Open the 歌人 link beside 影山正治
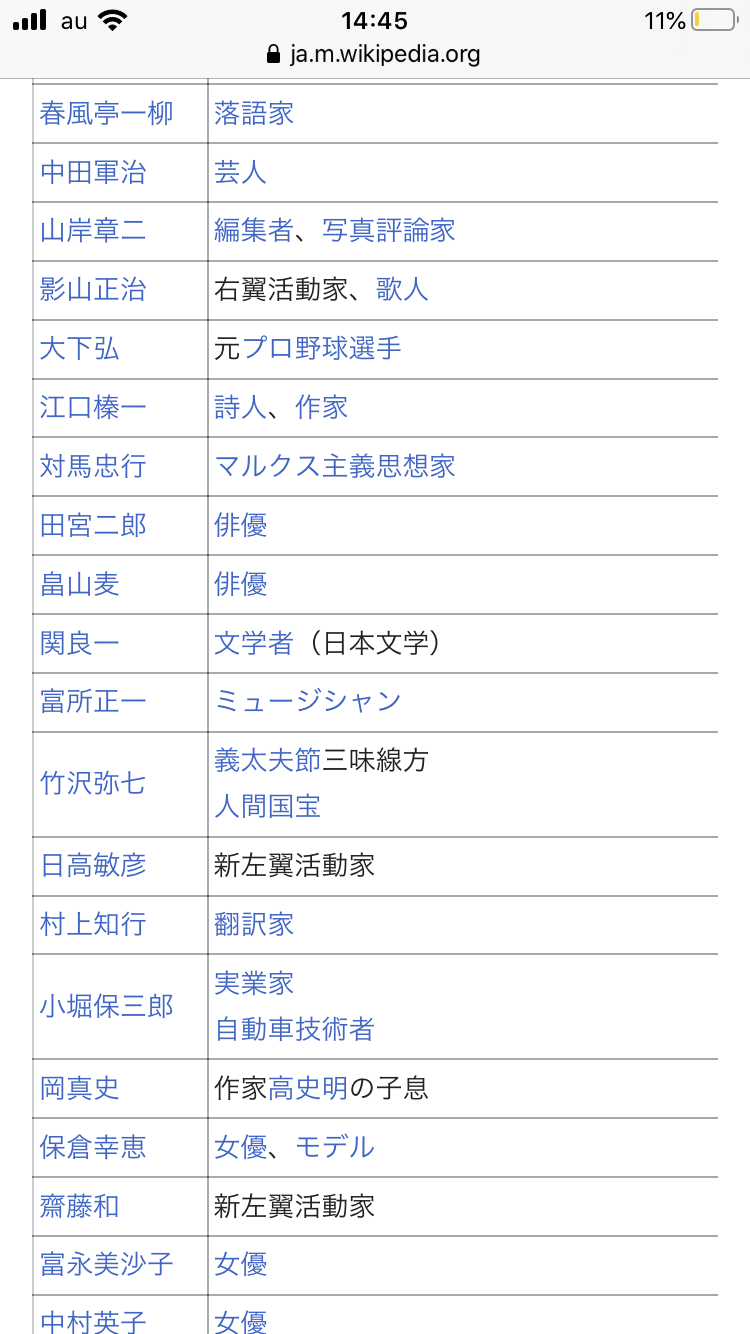 pos(402,290)
